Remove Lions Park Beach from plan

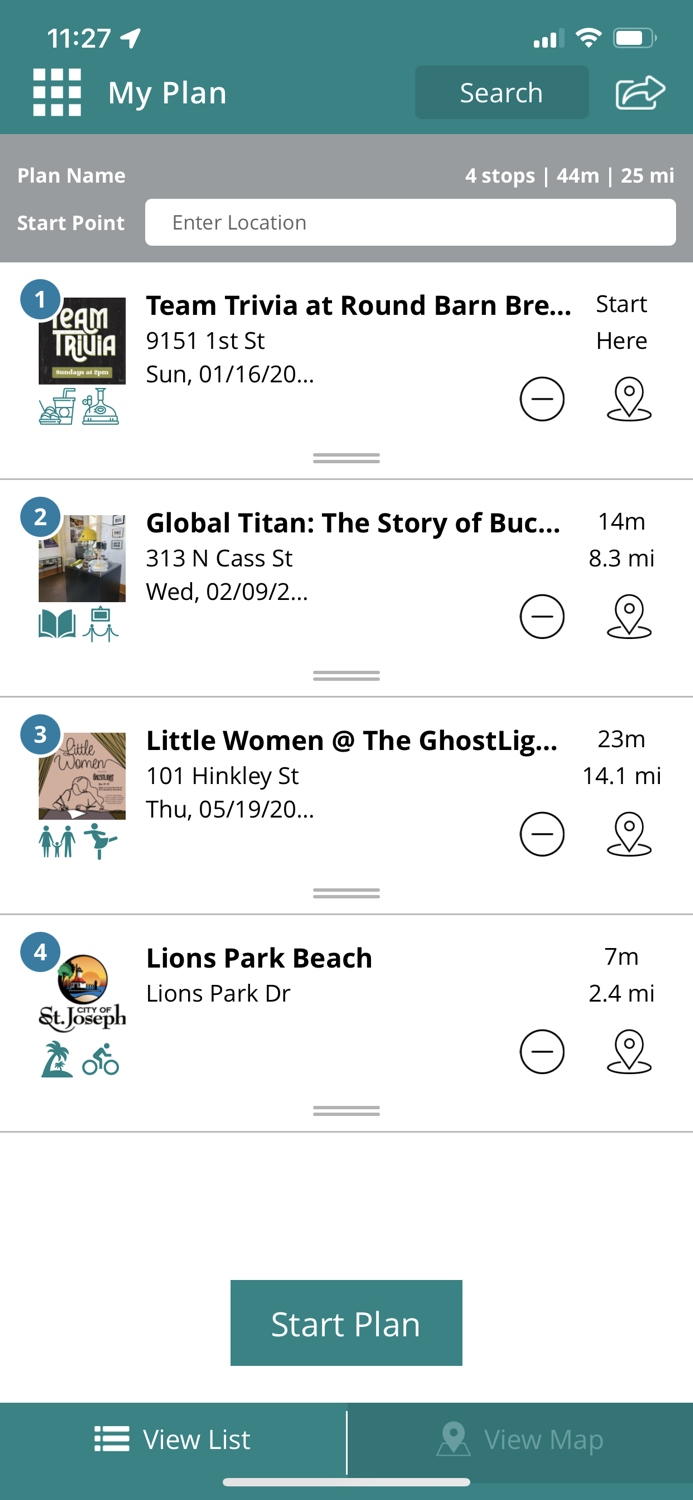point(542,1052)
